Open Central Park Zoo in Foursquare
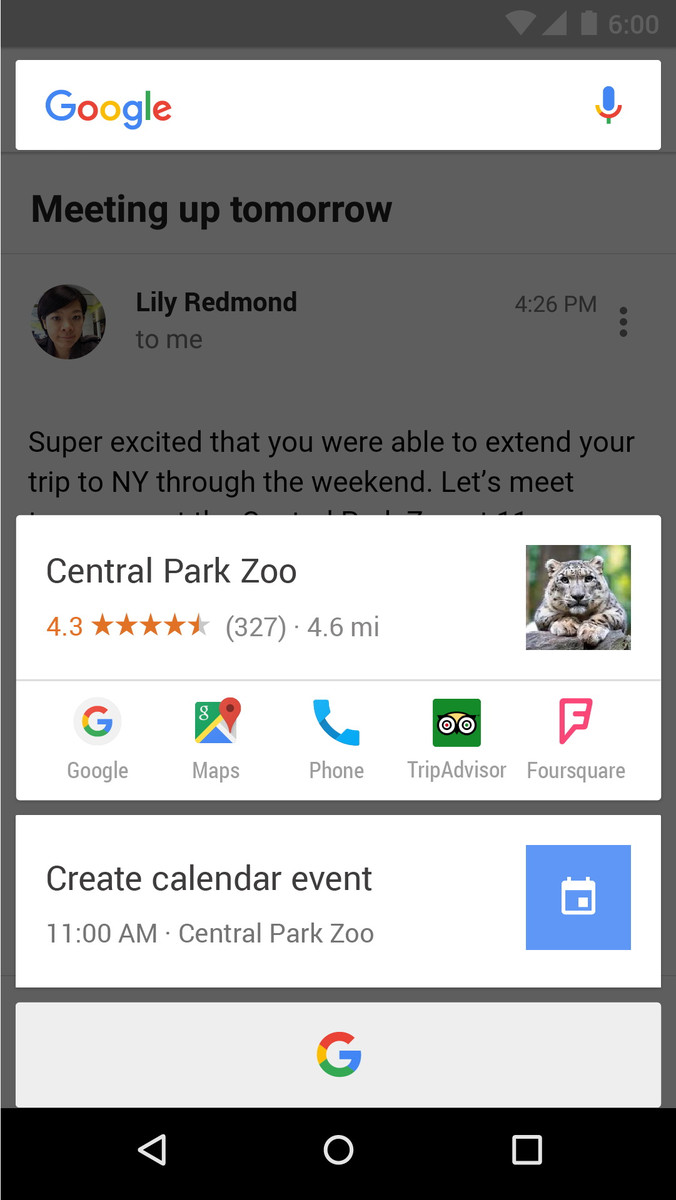 click(576, 740)
